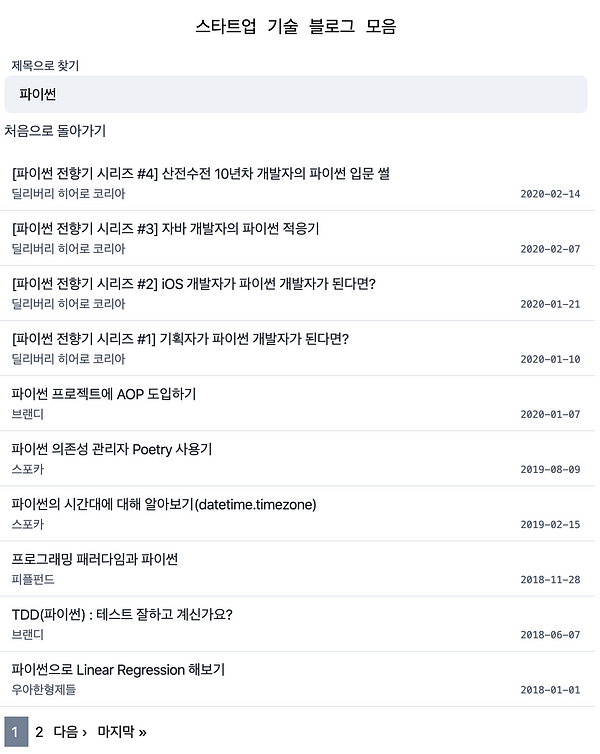Image resolution: width=600 pixels, height=754 pixels.
Task: Open the 파이썬 전향기 시리즈 #3 article
Action: point(165,229)
